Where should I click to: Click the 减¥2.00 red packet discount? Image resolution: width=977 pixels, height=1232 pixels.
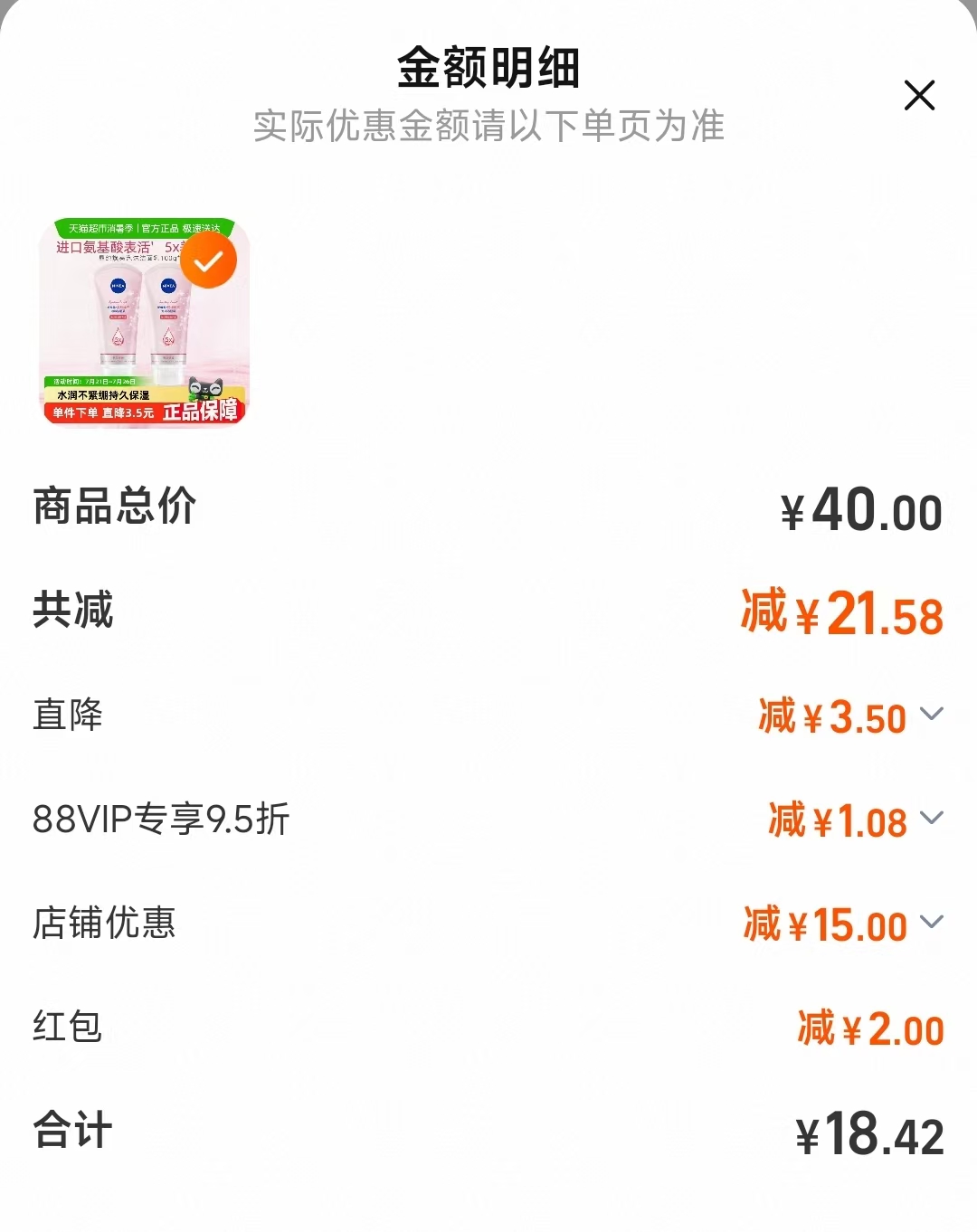tap(867, 1028)
